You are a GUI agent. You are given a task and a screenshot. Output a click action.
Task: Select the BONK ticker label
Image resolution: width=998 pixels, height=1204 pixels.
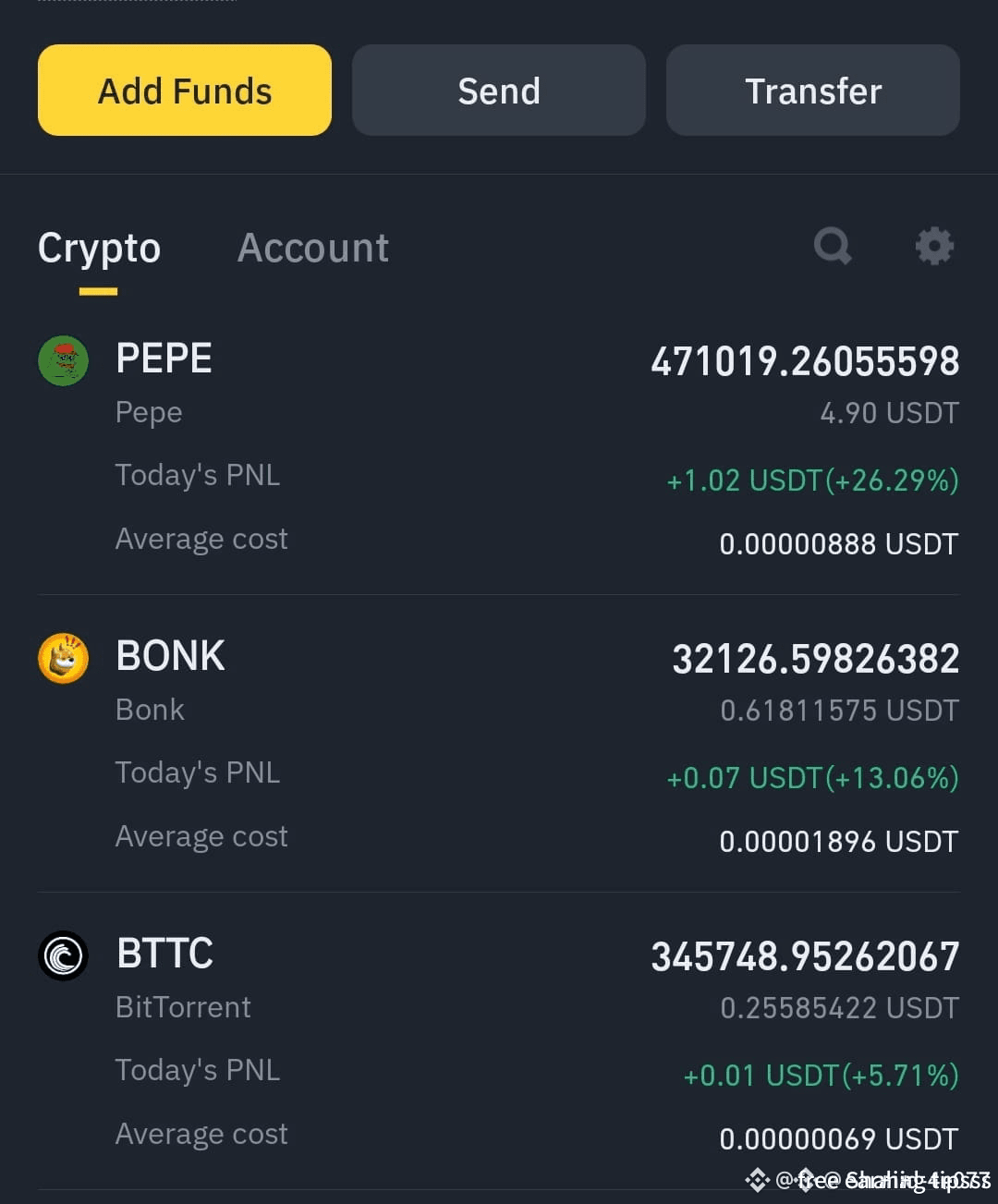pos(170,656)
